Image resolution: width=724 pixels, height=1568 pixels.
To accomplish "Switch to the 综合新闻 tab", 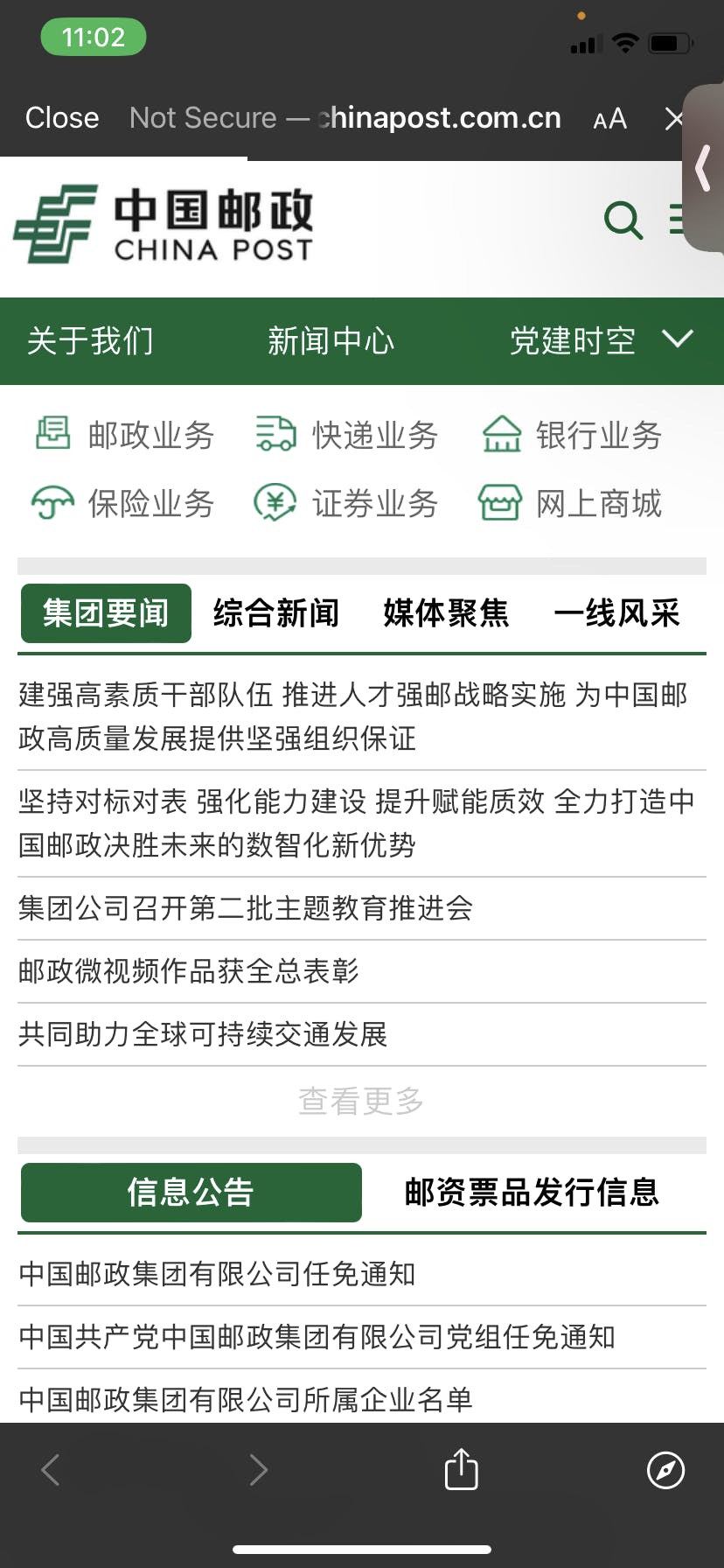I will pyautogui.click(x=276, y=613).
